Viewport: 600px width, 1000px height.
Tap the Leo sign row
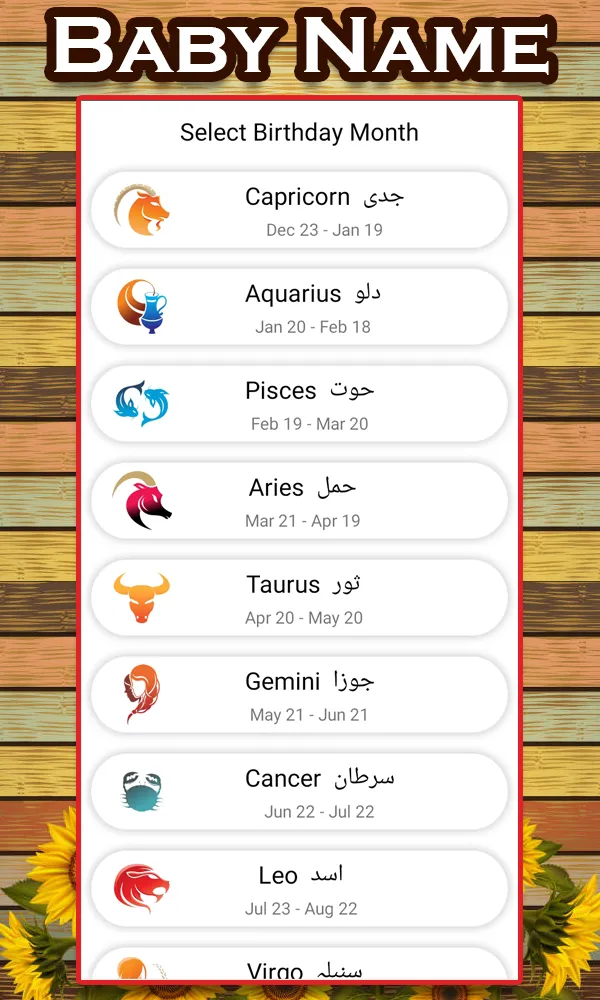click(299, 890)
